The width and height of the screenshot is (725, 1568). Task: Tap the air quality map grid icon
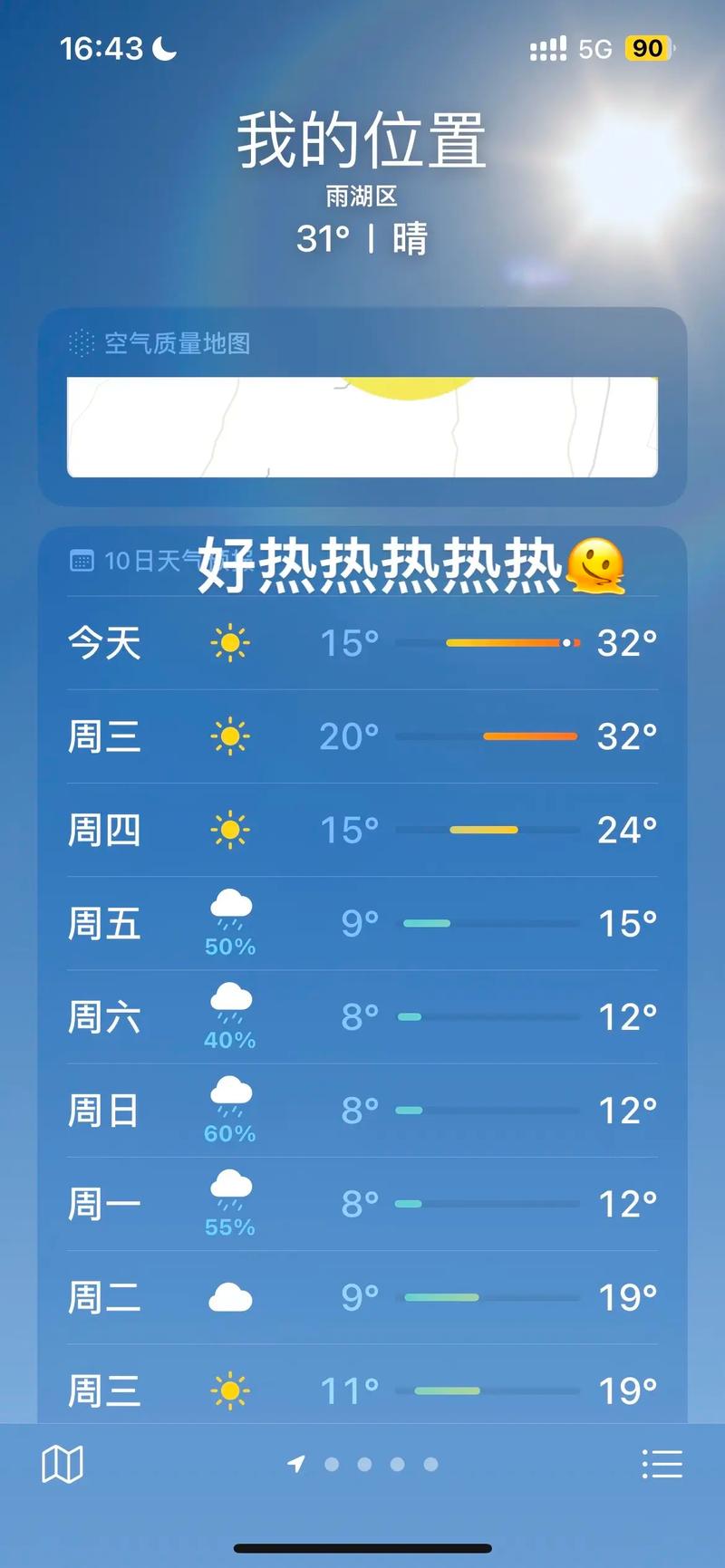click(80, 343)
